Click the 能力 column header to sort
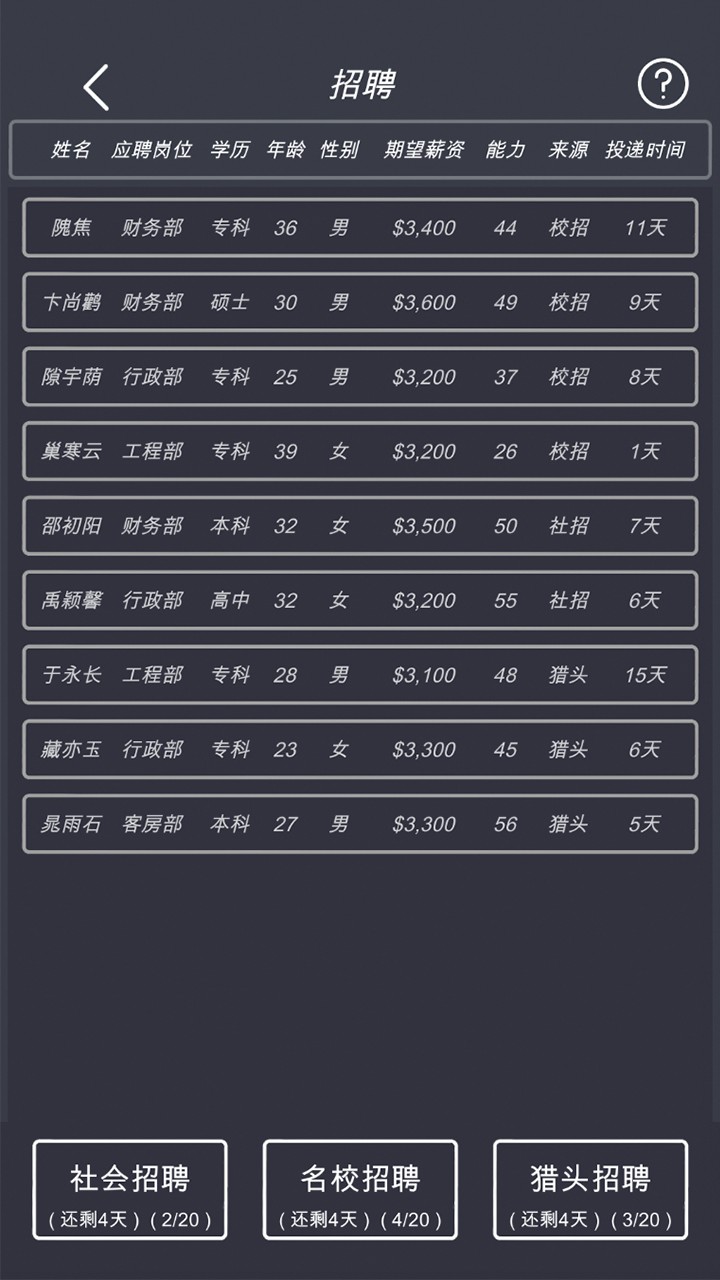The height and width of the screenshot is (1280, 720). point(504,151)
